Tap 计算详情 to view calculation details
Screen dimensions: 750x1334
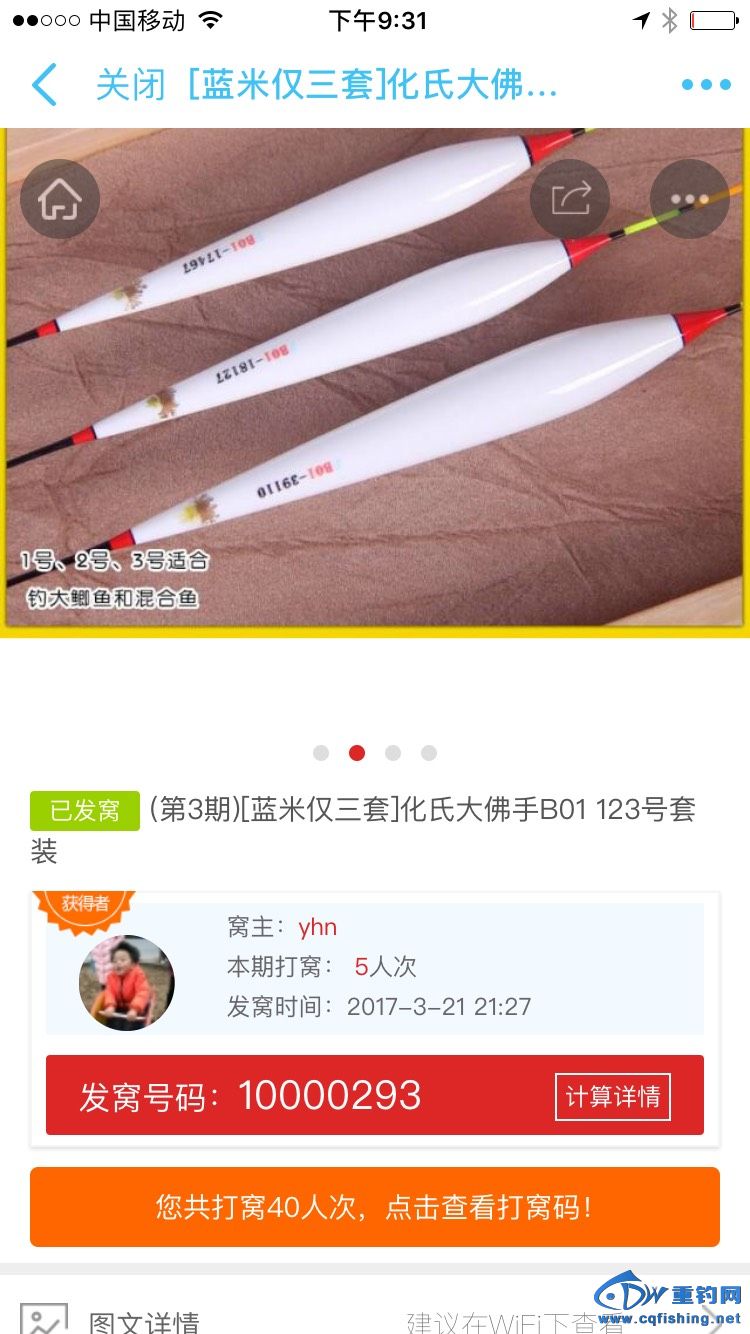point(612,1097)
